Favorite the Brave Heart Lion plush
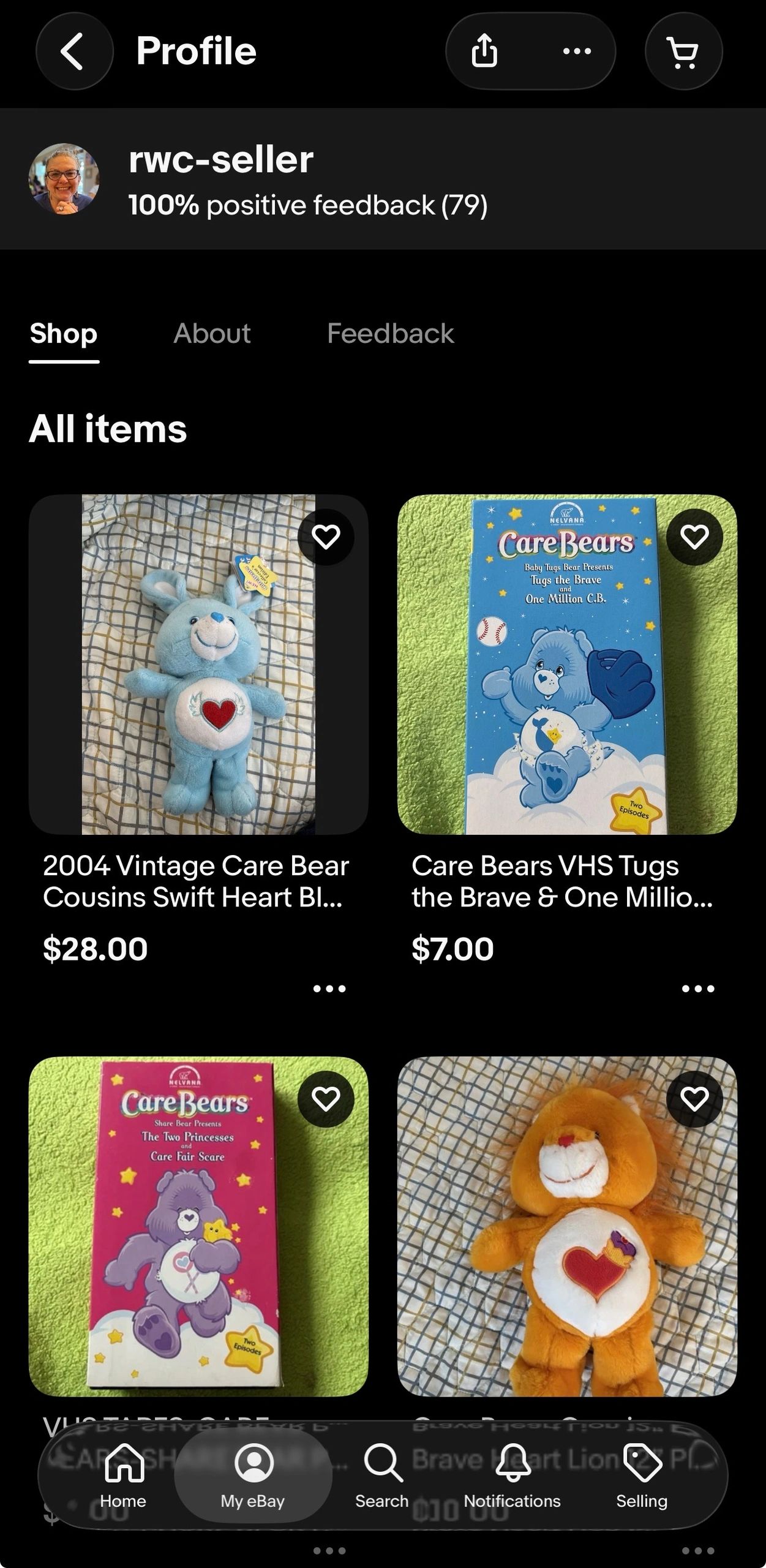The image size is (766, 1568). [694, 1099]
